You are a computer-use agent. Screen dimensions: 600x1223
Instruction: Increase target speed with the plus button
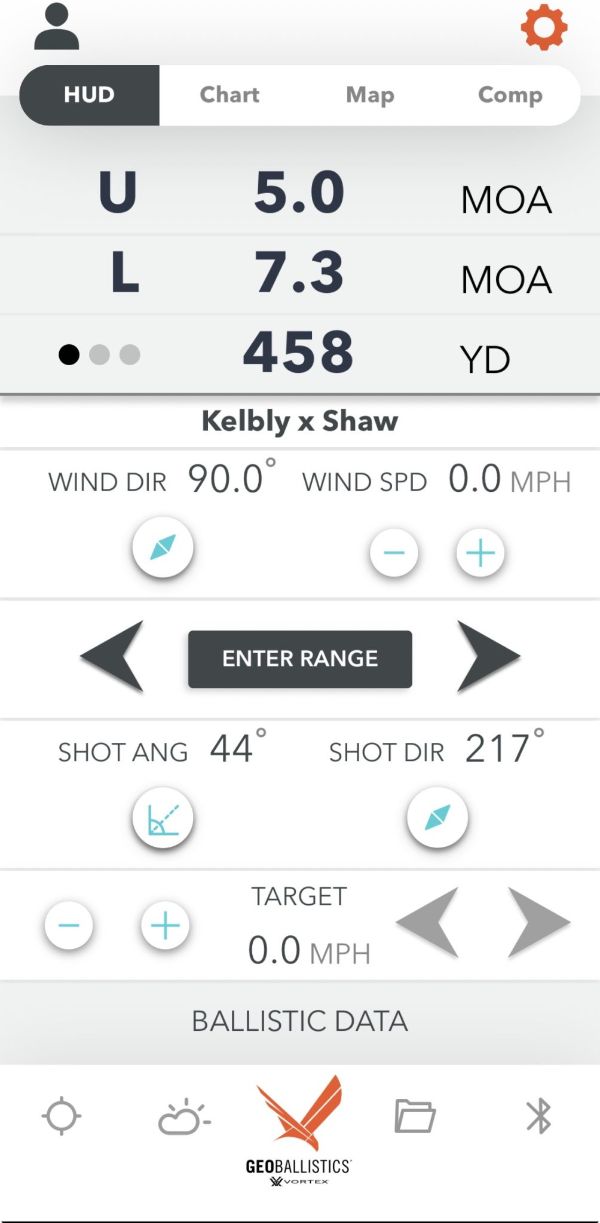(165, 925)
